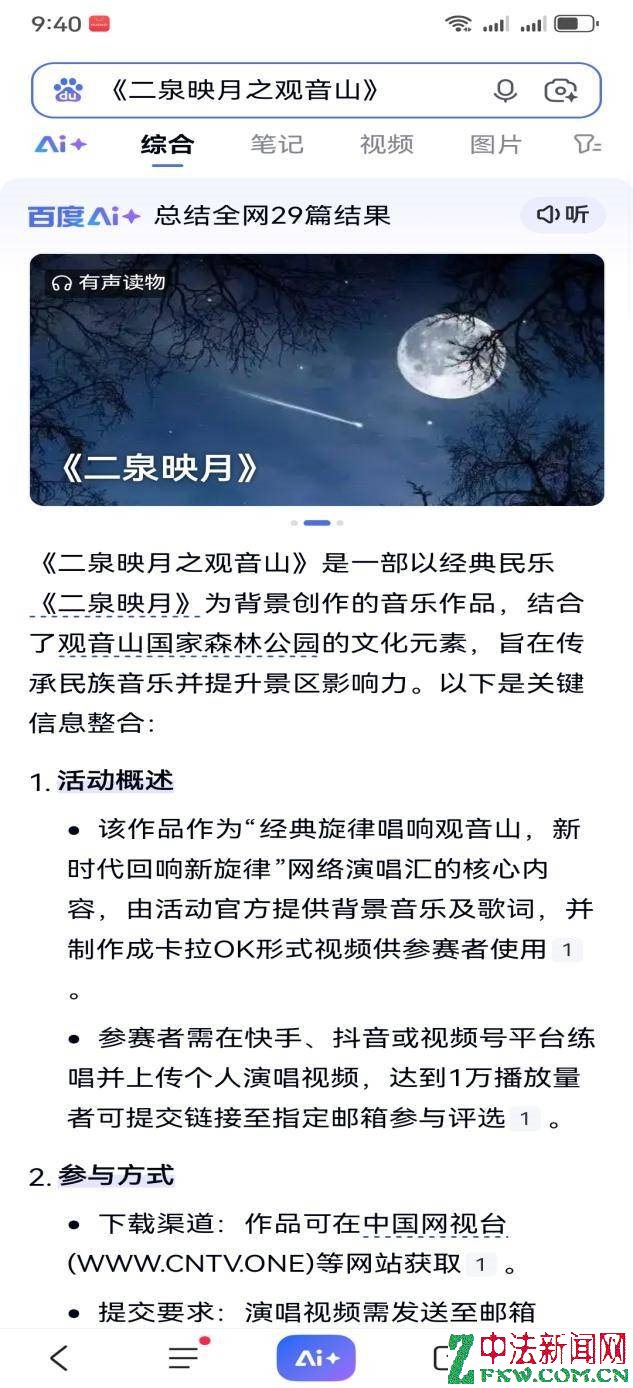Open the bottom menu icon
Viewport: 633px width, 1388px height.
185,1357
